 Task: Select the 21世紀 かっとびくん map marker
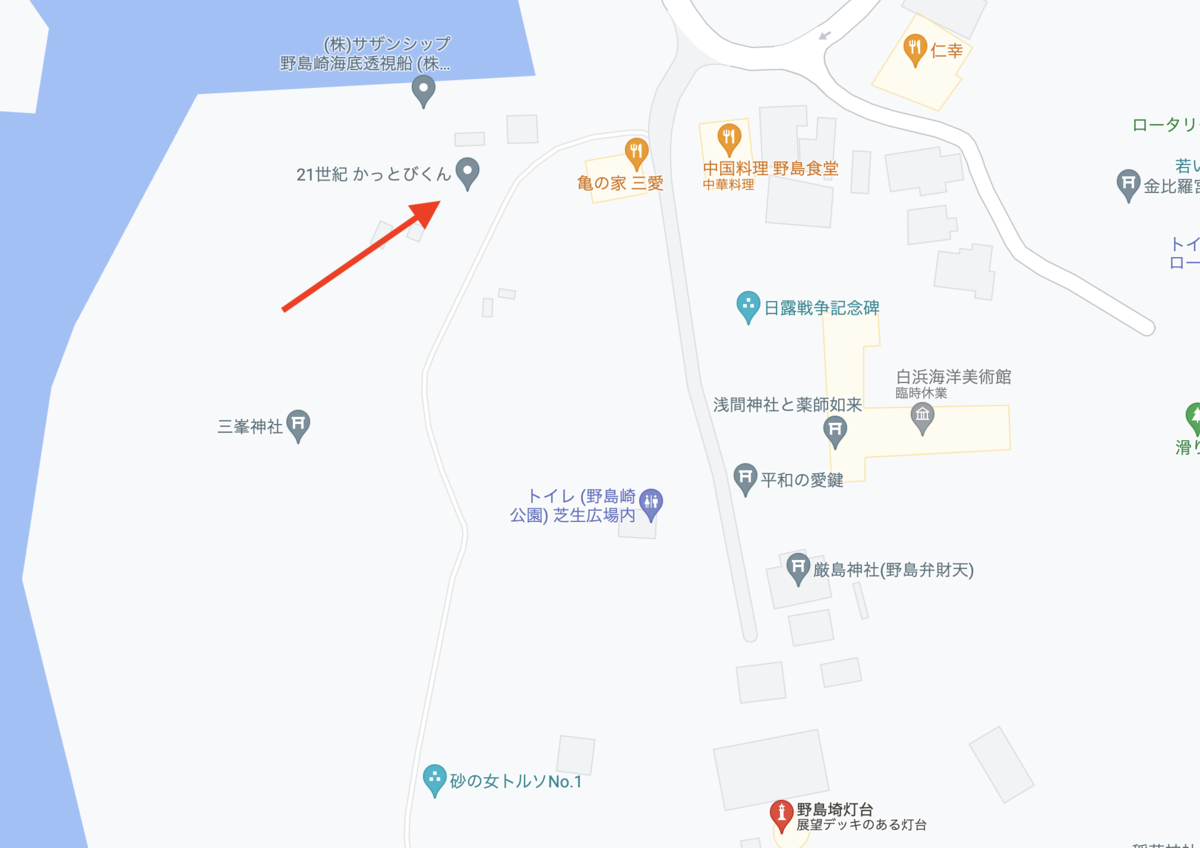[467, 173]
